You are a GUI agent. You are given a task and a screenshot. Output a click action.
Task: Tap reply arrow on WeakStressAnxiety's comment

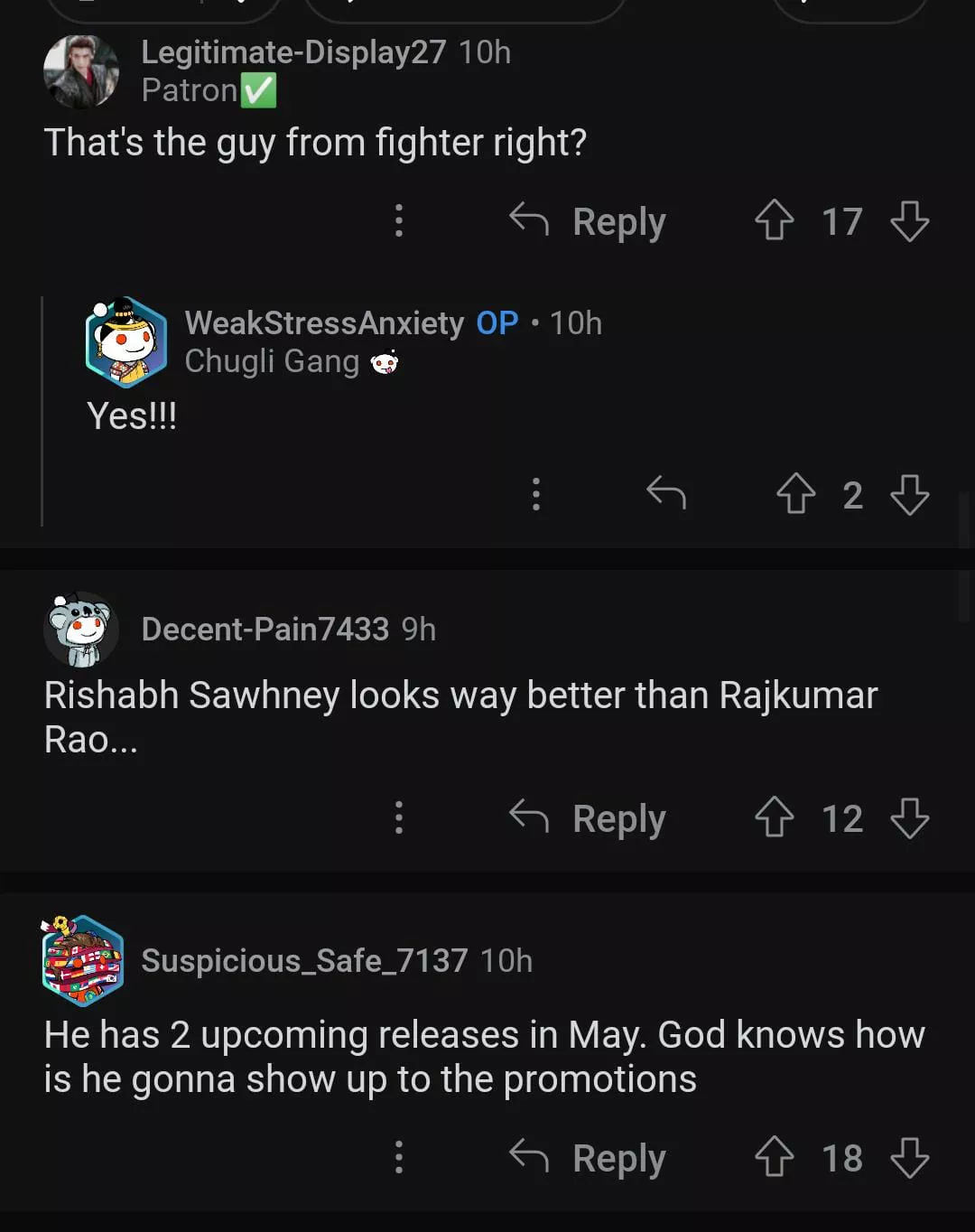[666, 494]
